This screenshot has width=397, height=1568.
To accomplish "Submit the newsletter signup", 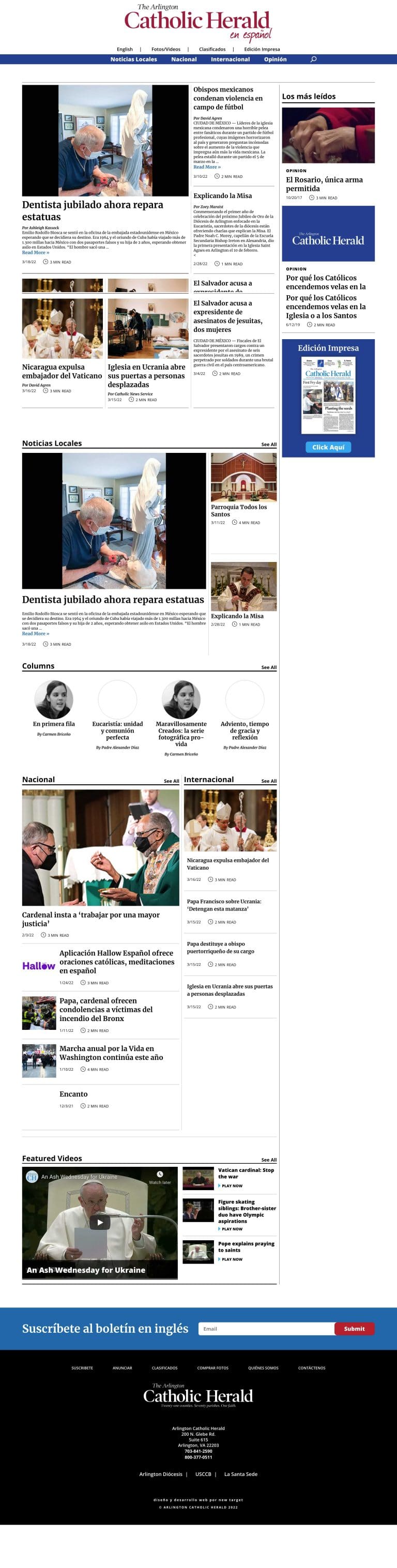I will point(354,1329).
